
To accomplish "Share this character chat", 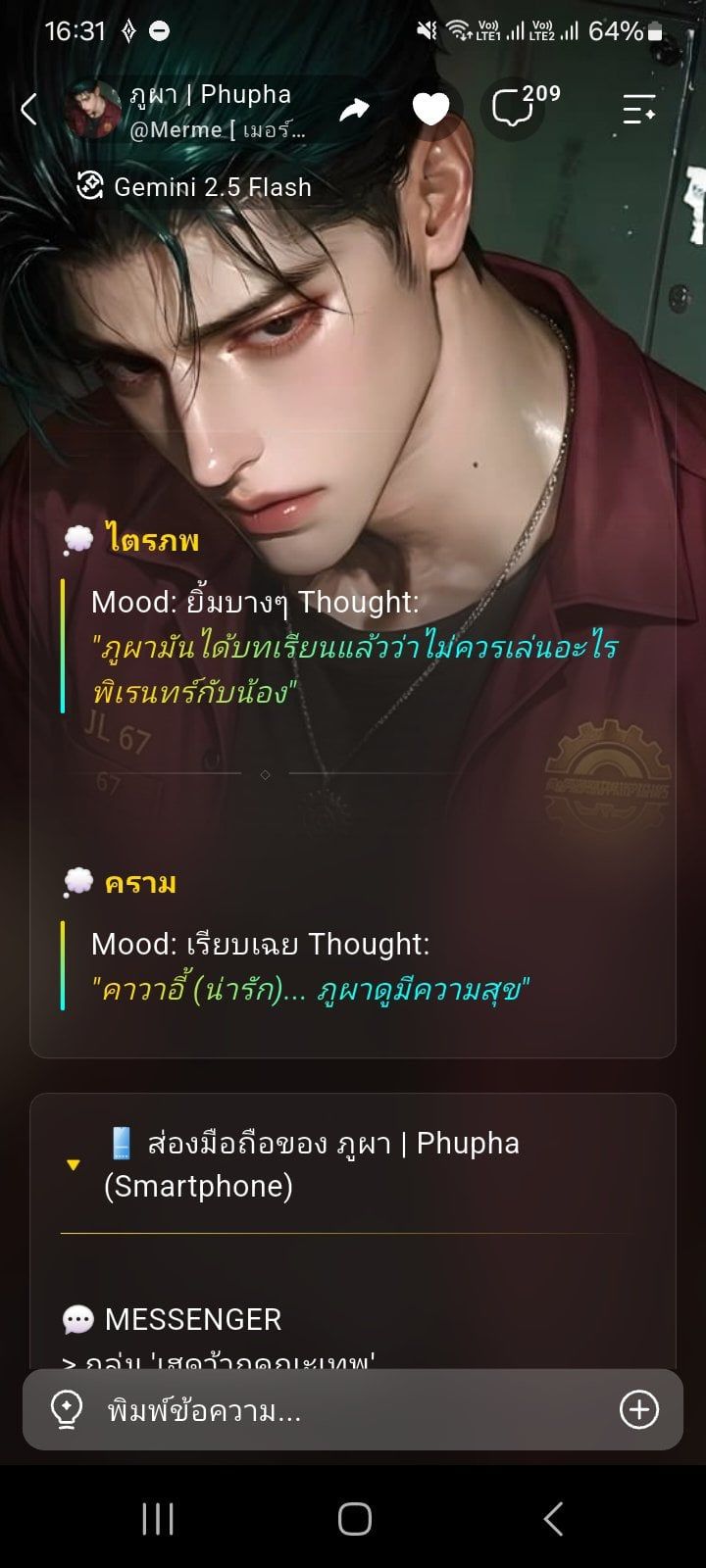I will point(354,110).
